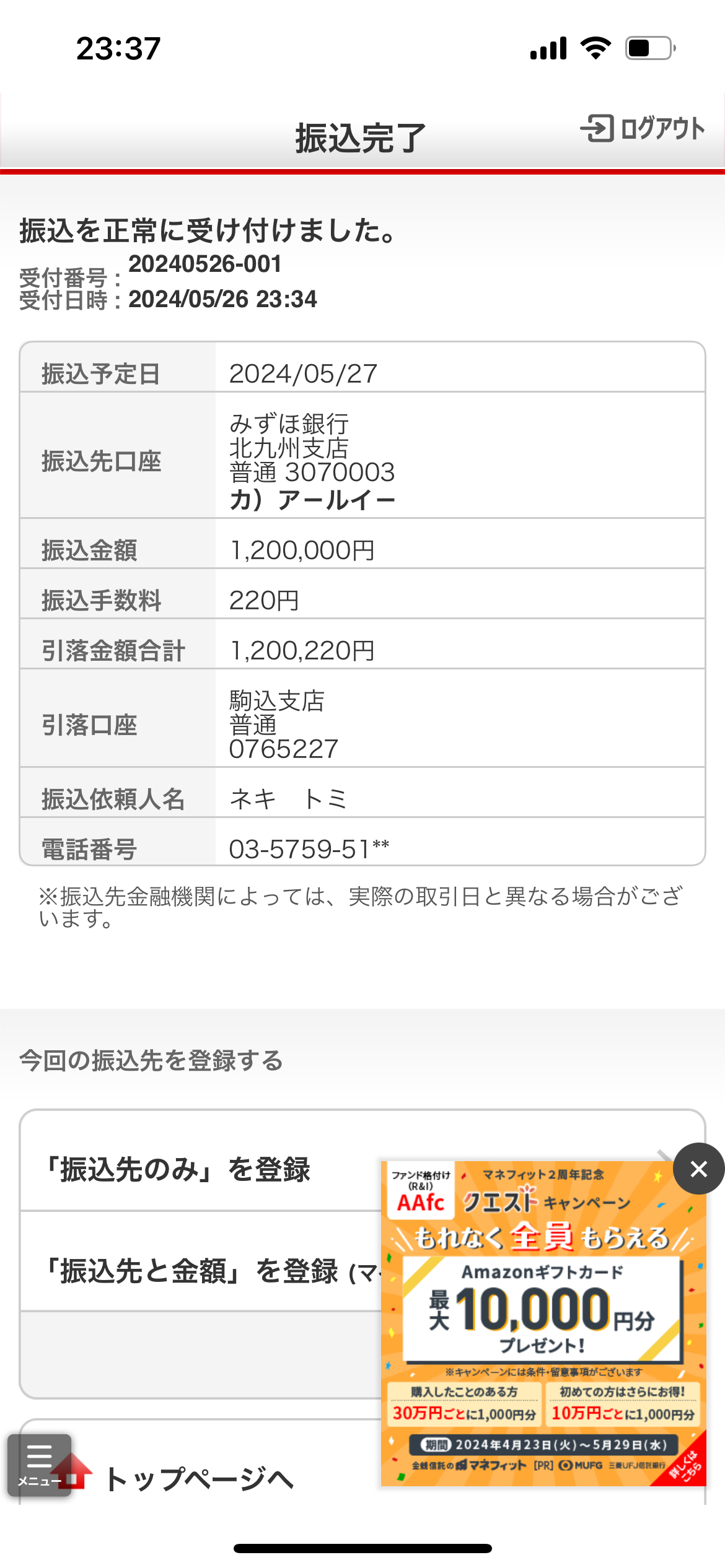Open the メニュー drawer button
This screenshot has height=1568, width=725.
(x=39, y=1465)
